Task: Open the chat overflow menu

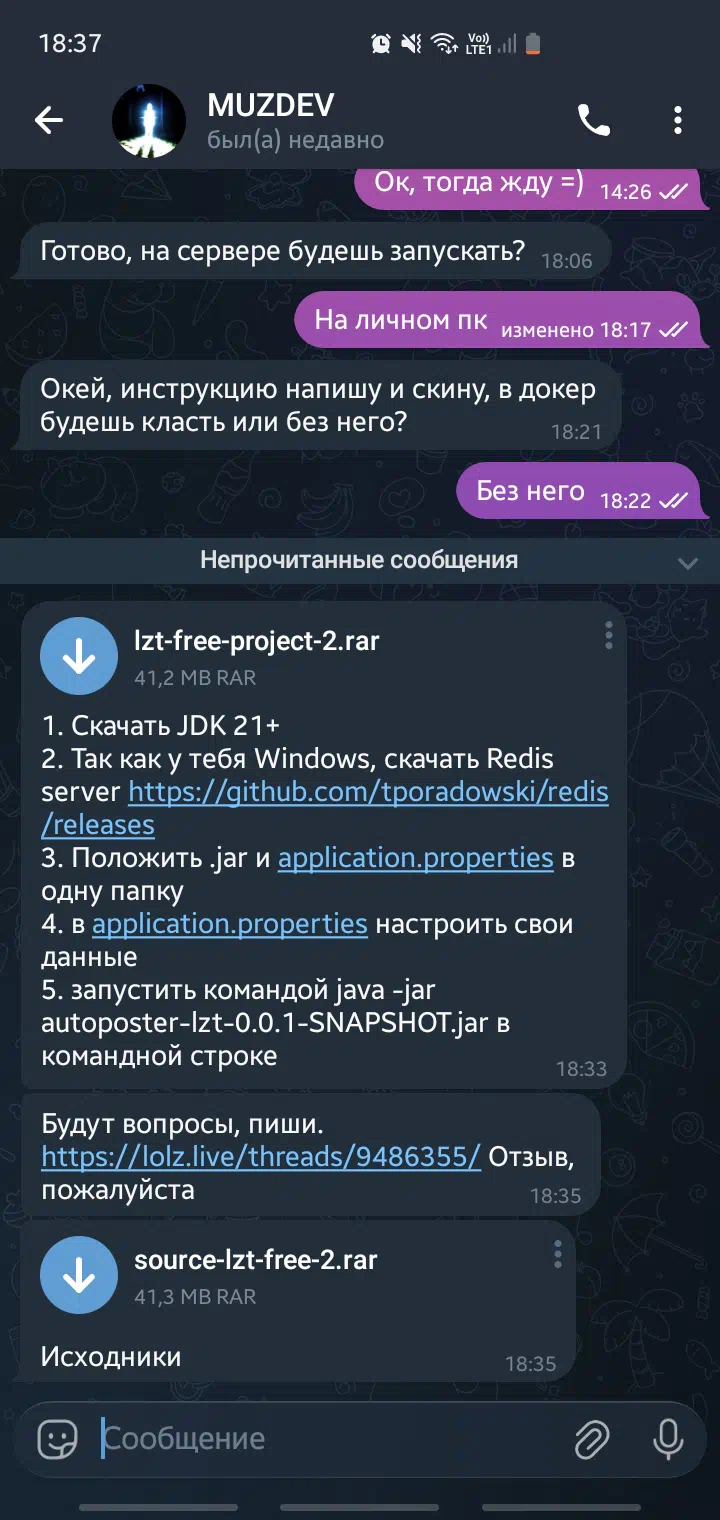Action: pyautogui.click(x=677, y=121)
